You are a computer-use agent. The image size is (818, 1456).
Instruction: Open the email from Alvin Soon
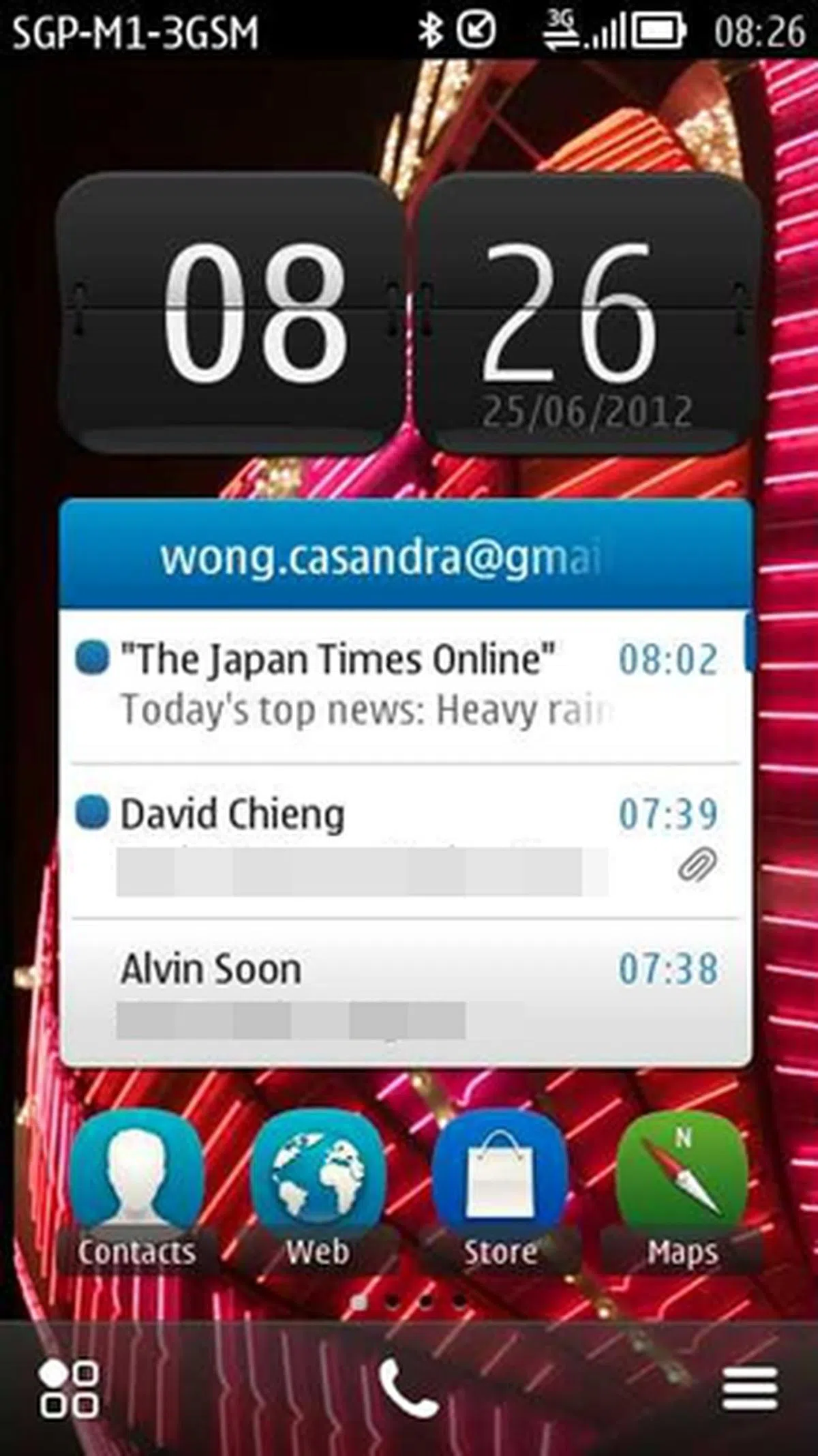point(406,992)
